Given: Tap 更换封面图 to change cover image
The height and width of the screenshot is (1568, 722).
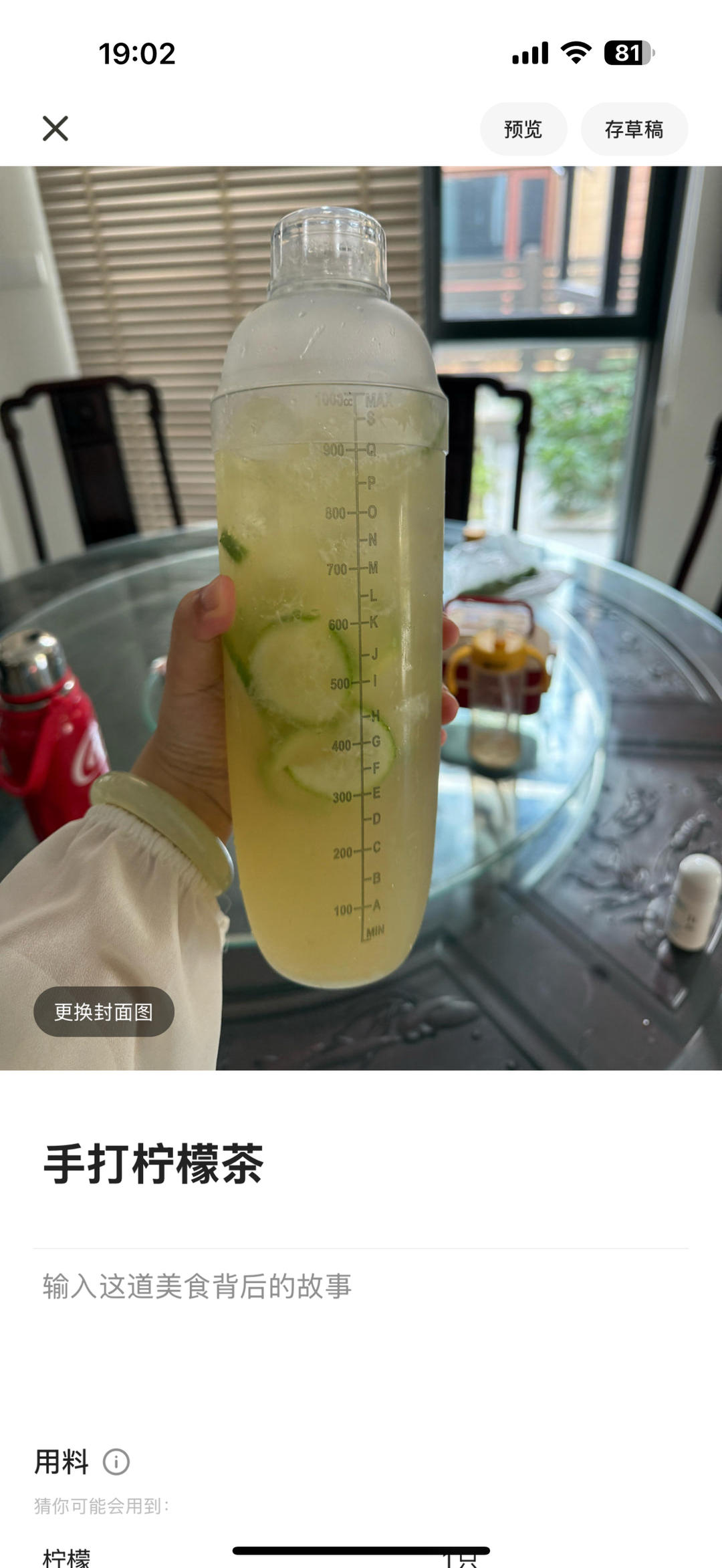Looking at the screenshot, I should pyautogui.click(x=104, y=1012).
